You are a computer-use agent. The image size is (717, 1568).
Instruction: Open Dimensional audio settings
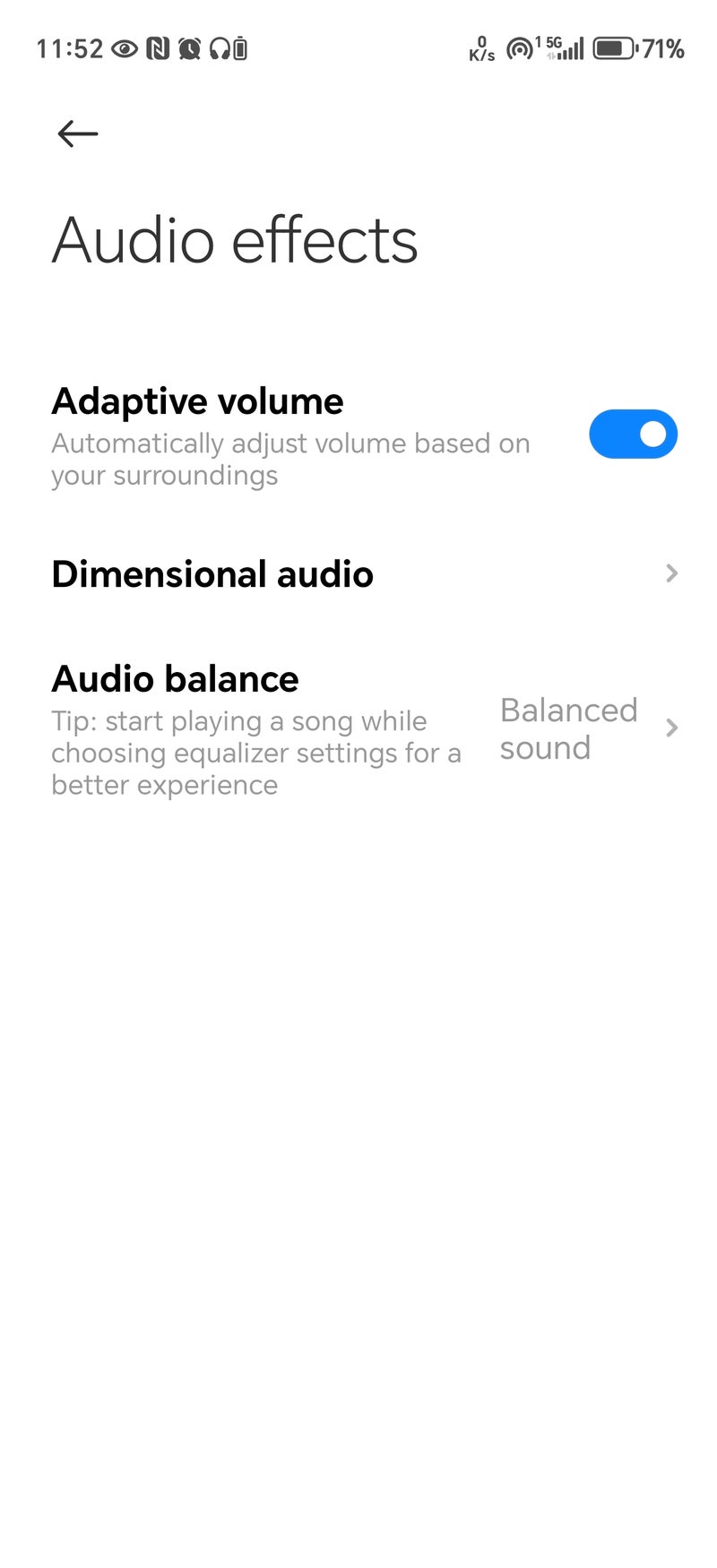coord(358,574)
